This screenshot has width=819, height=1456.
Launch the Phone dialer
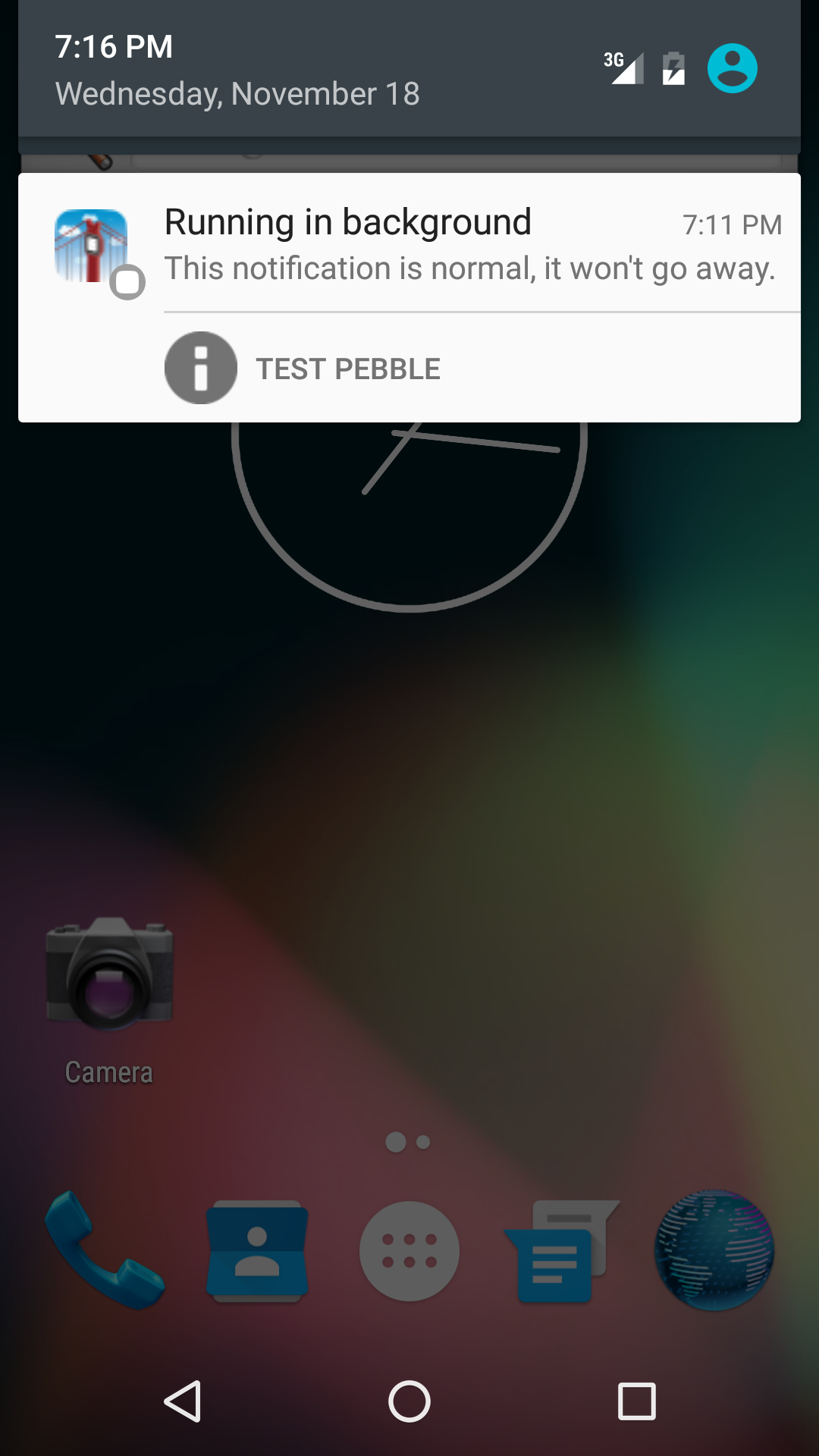(106, 1251)
